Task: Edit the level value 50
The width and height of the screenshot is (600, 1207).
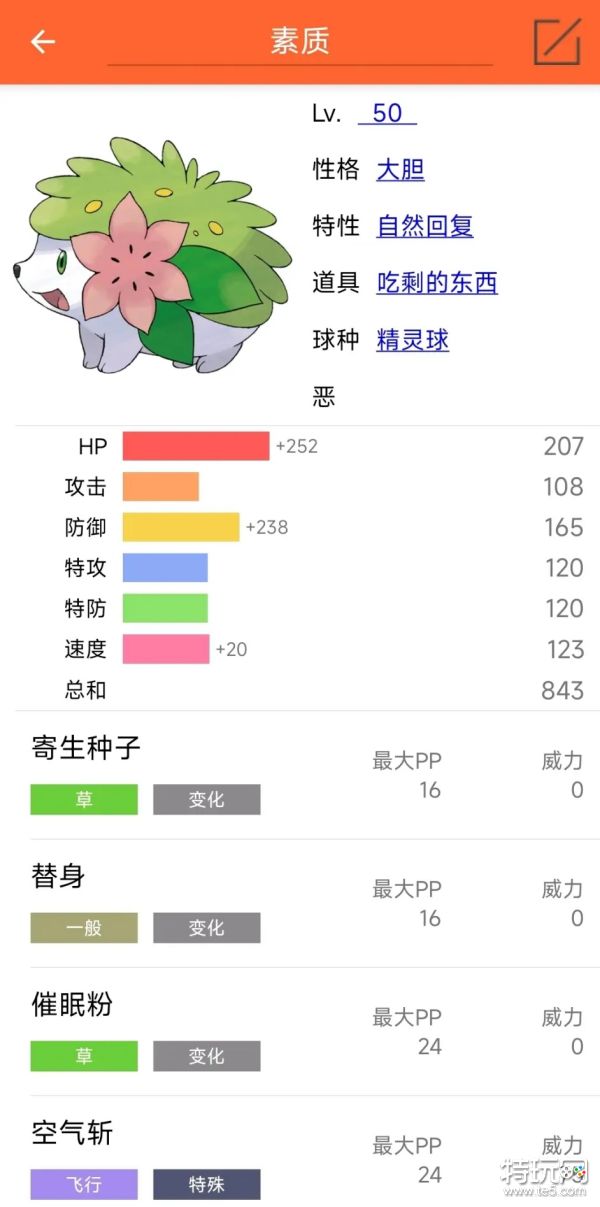Action: tap(387, 113)
